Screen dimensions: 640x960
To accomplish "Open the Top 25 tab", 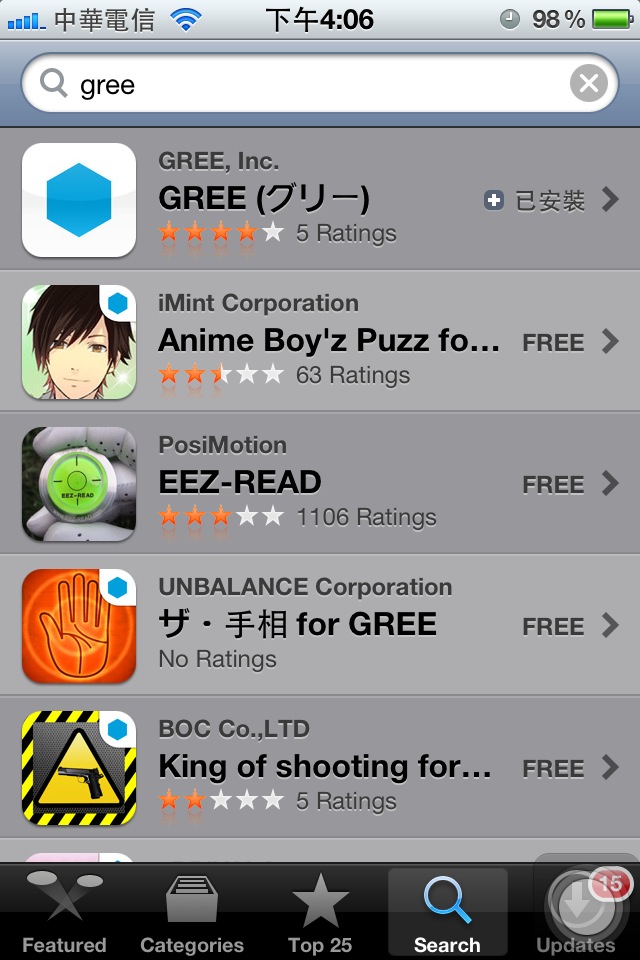I will [x=320, y=912].
